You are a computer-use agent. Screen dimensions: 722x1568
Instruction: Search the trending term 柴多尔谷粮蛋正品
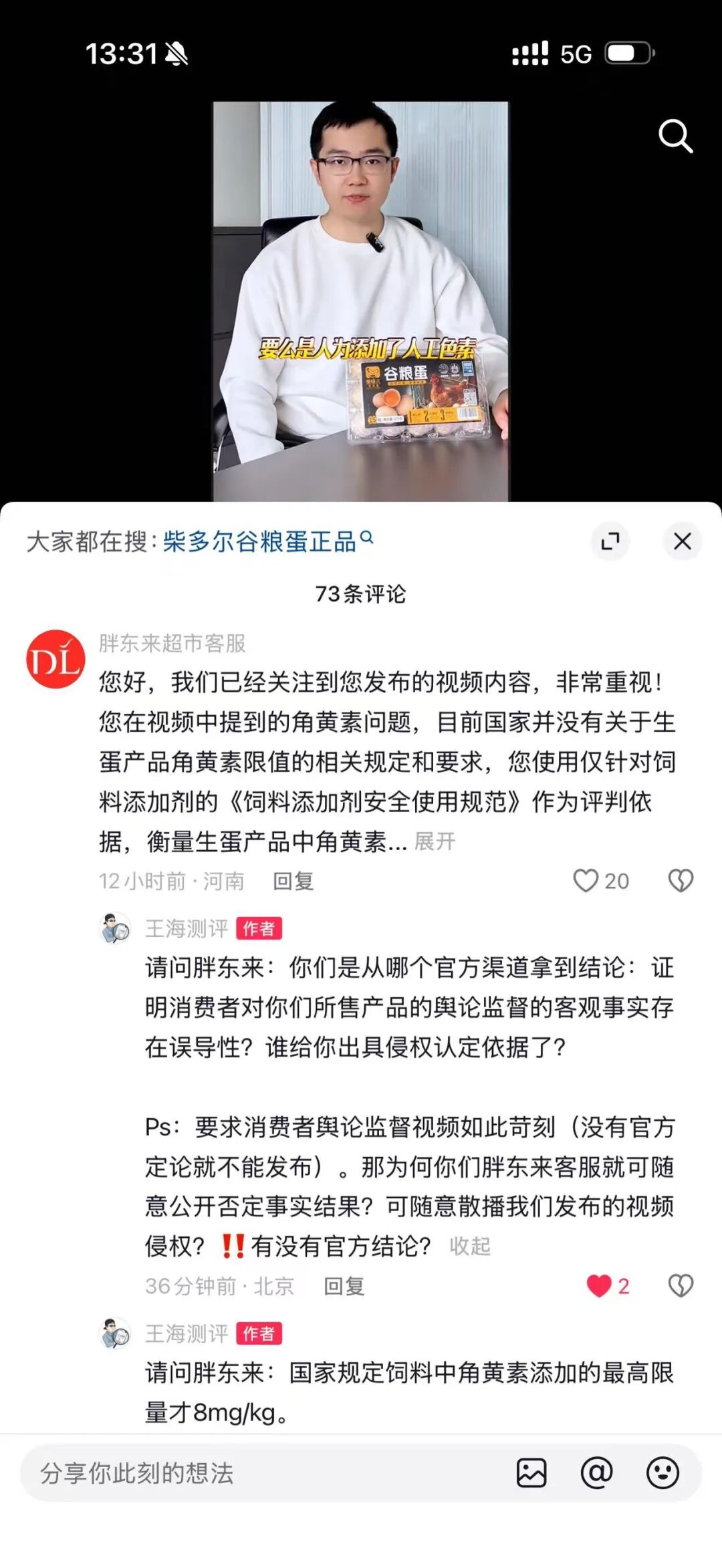(x=261, y=541)
